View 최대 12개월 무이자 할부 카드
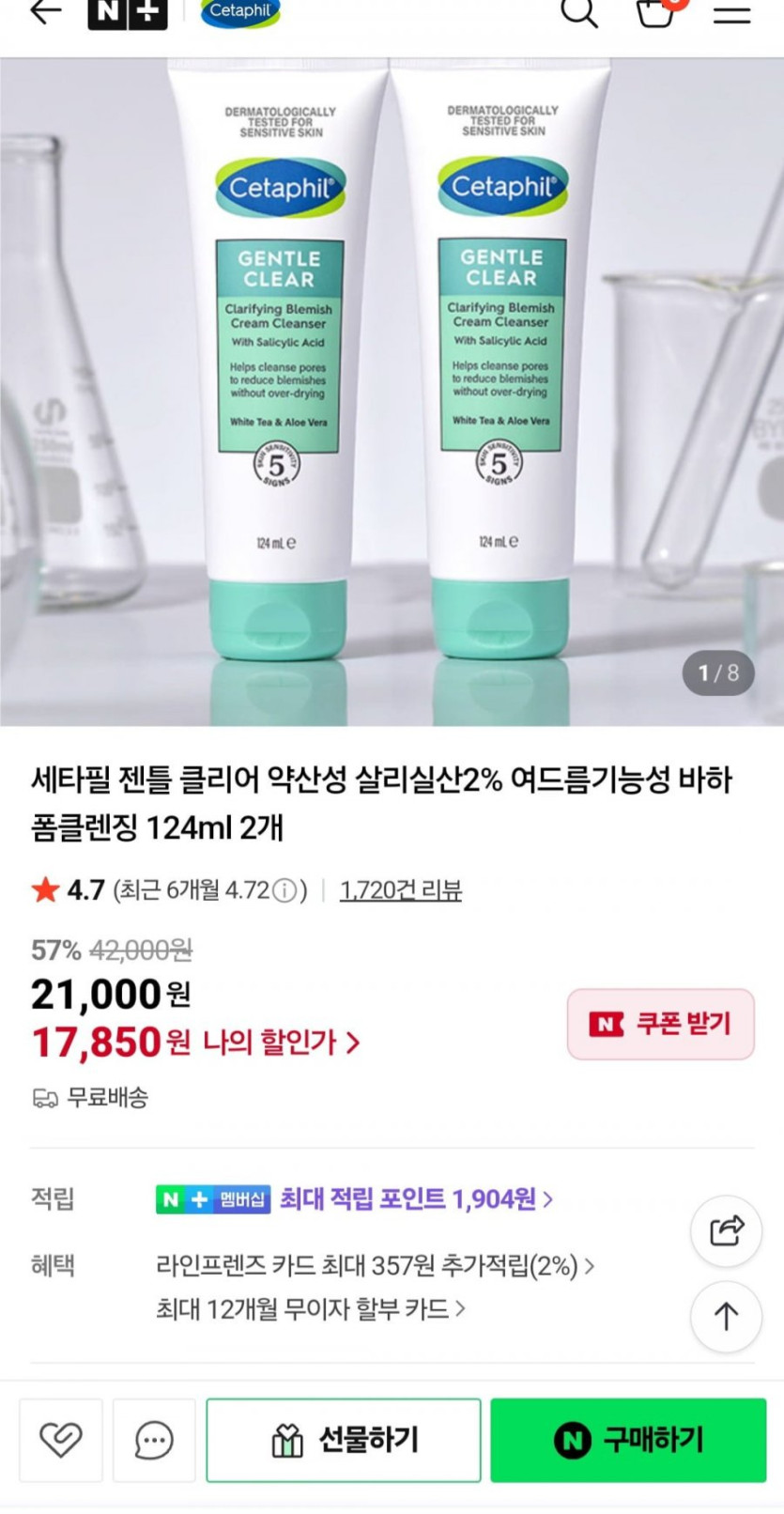The image size is (784, 1514). pos(311,1308)
